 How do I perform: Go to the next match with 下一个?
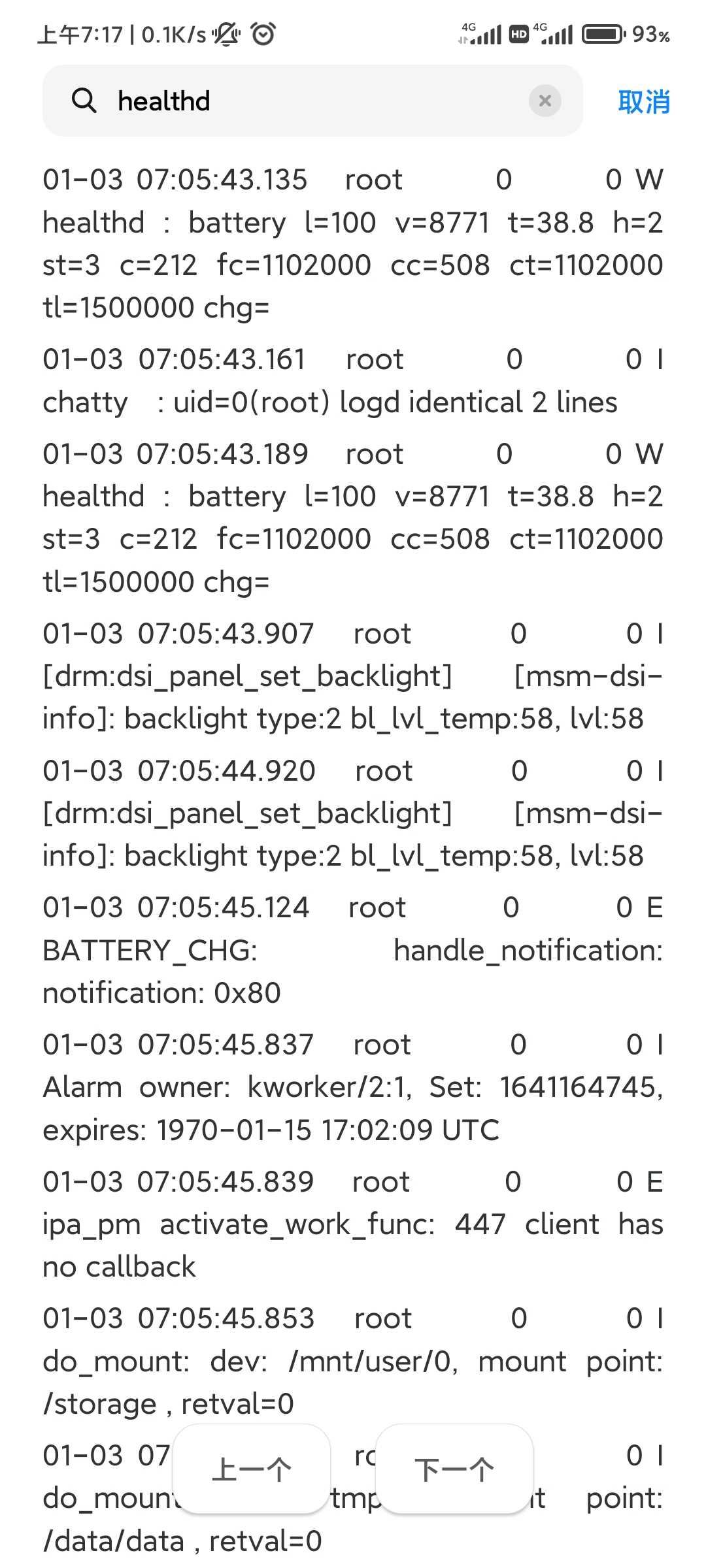click(x=454, y=1469)
